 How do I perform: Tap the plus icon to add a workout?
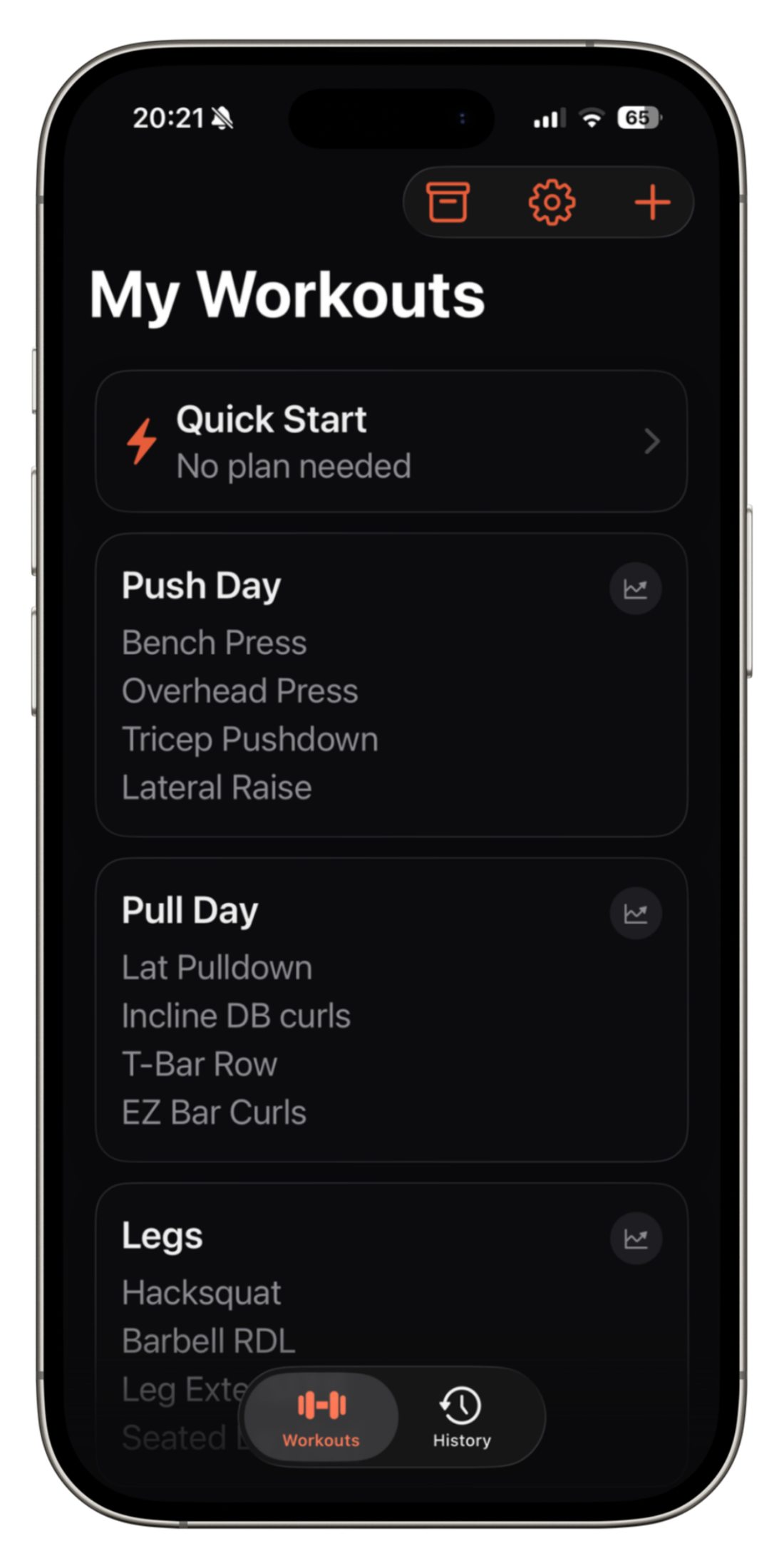[653, 202]
